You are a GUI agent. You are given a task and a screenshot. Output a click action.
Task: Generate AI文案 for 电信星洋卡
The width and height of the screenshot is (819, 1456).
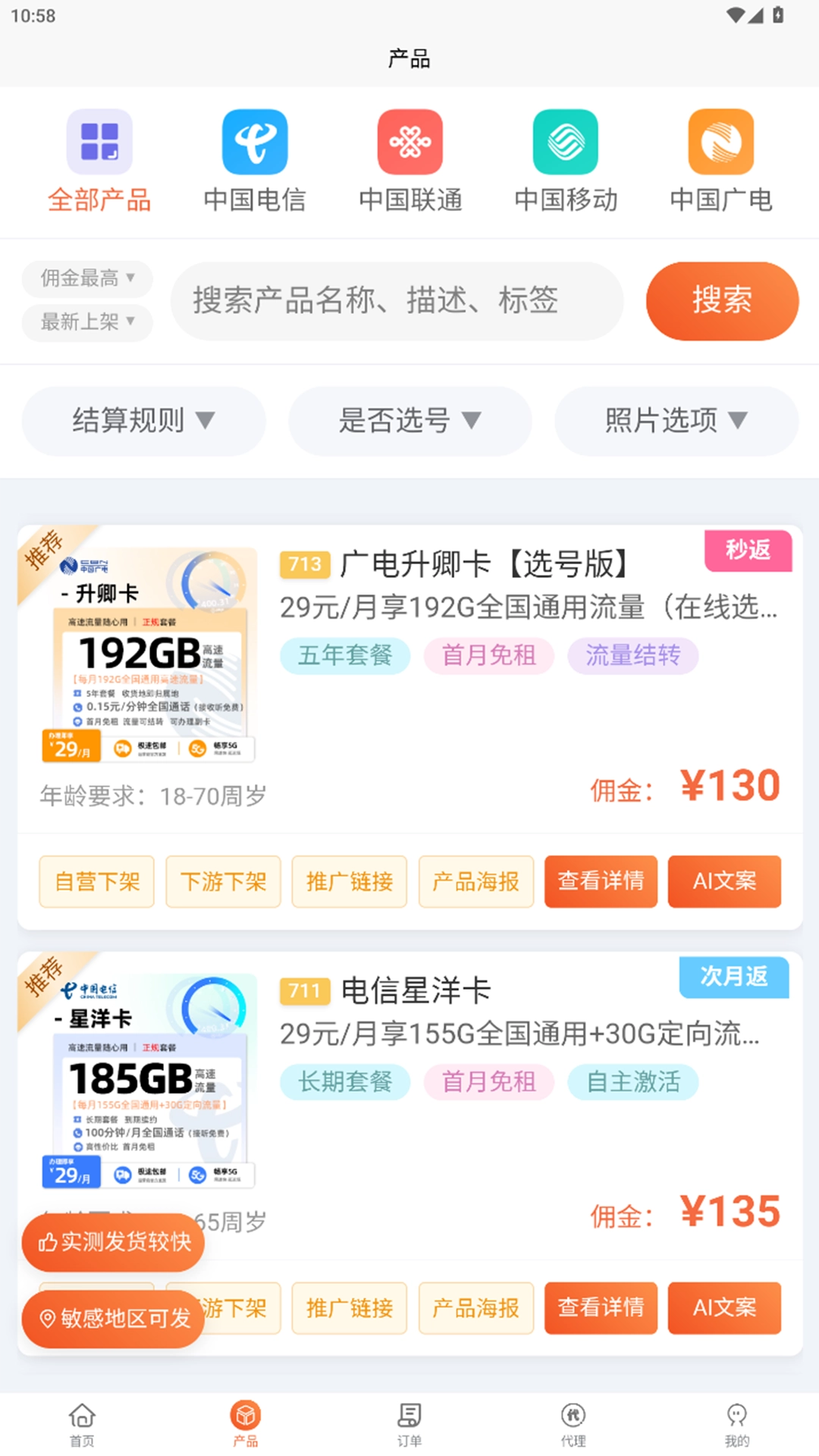tap(724, 1308)
